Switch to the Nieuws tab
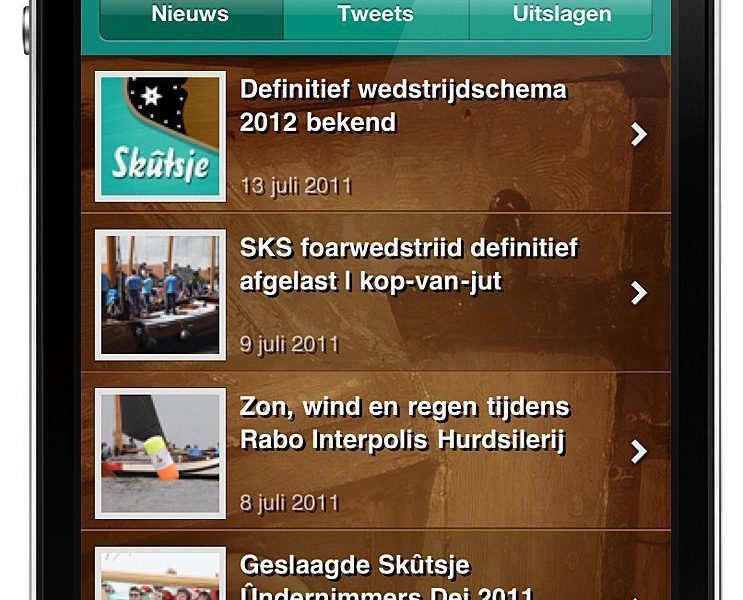This screenshot has width=743, height=600. 190,16
